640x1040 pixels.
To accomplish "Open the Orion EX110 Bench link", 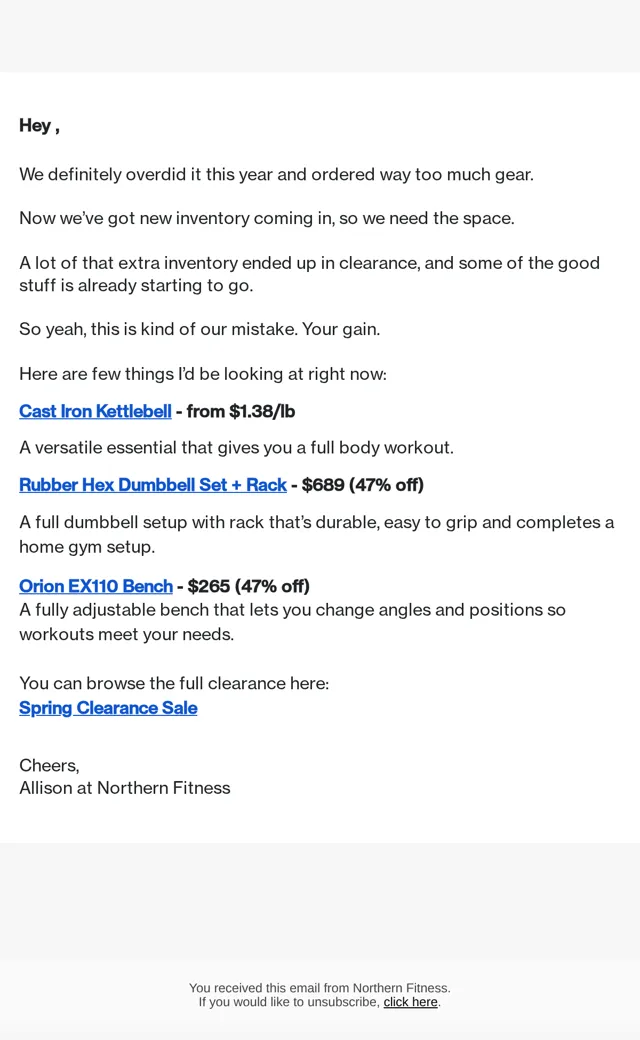I will pyautogui.click(x=96, y=586).
